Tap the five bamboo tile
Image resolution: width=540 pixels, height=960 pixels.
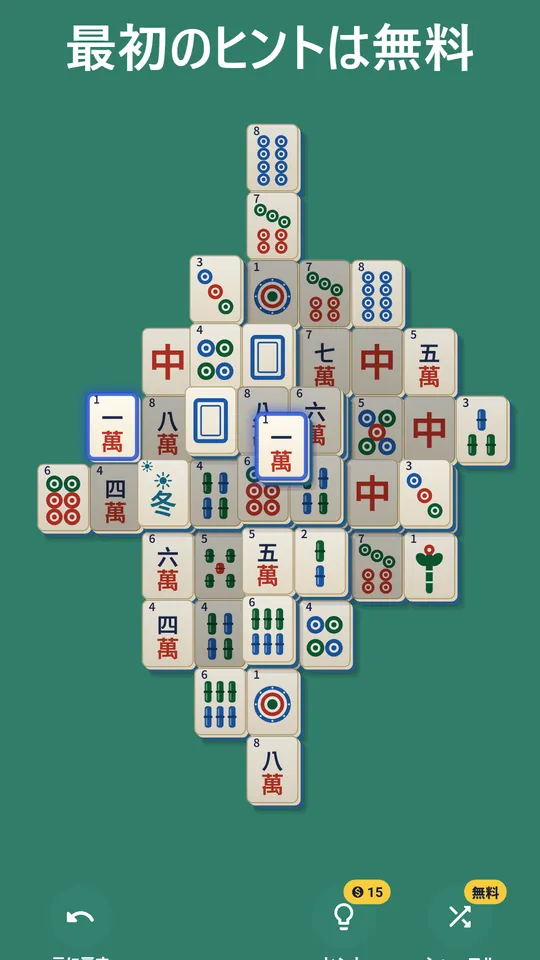pyautogui.click(x=220, y=566)
